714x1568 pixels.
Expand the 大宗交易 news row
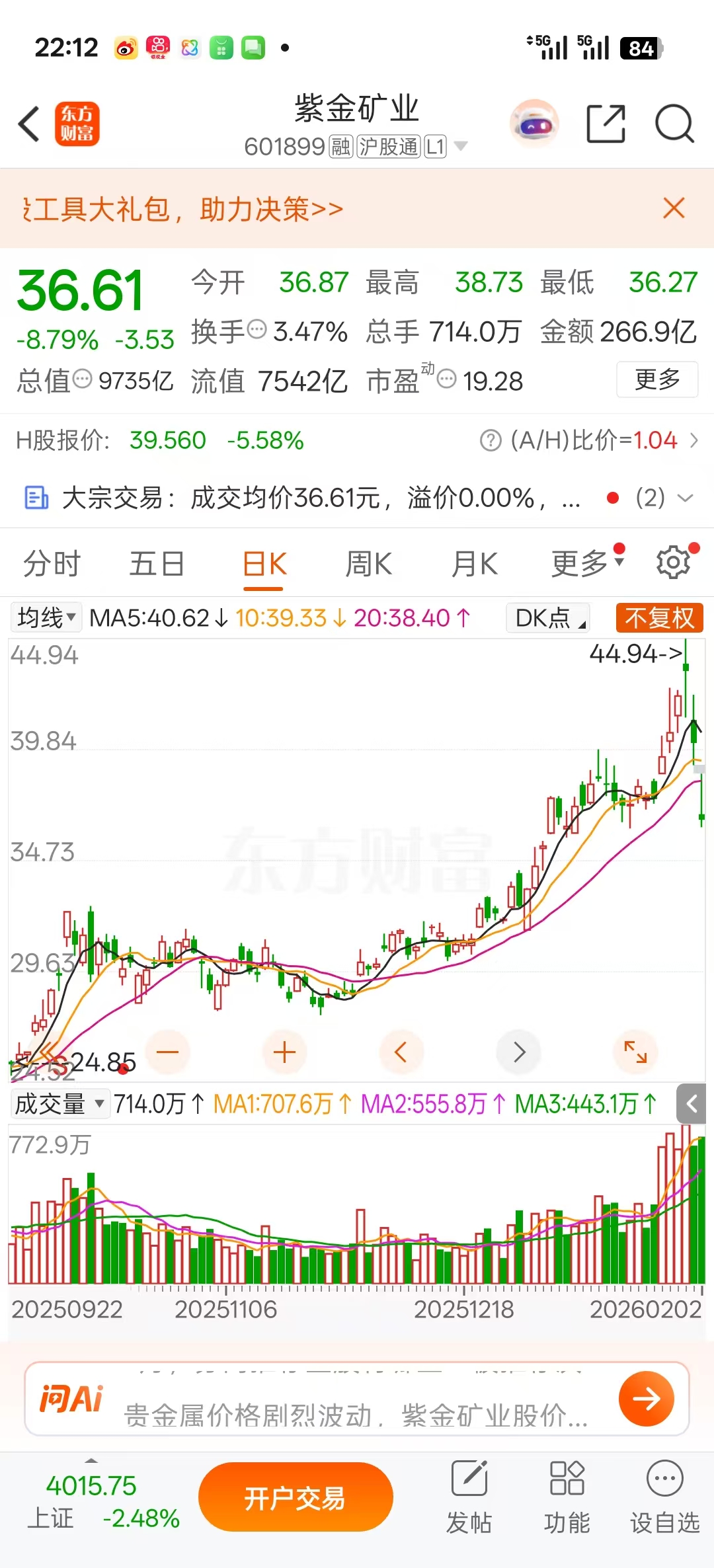[686, 498]
